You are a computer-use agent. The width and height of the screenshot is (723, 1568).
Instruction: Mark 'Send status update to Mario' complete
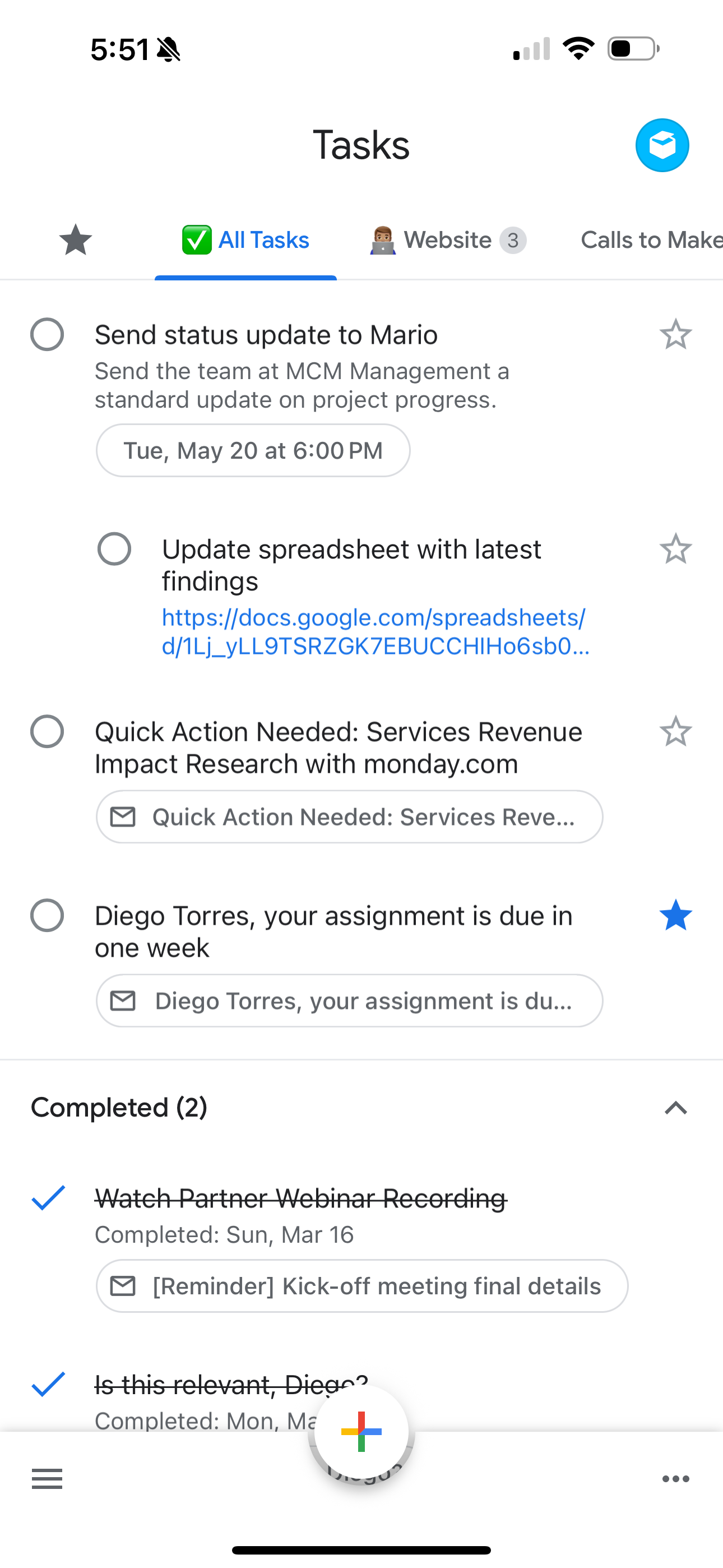tap(48, 335)
